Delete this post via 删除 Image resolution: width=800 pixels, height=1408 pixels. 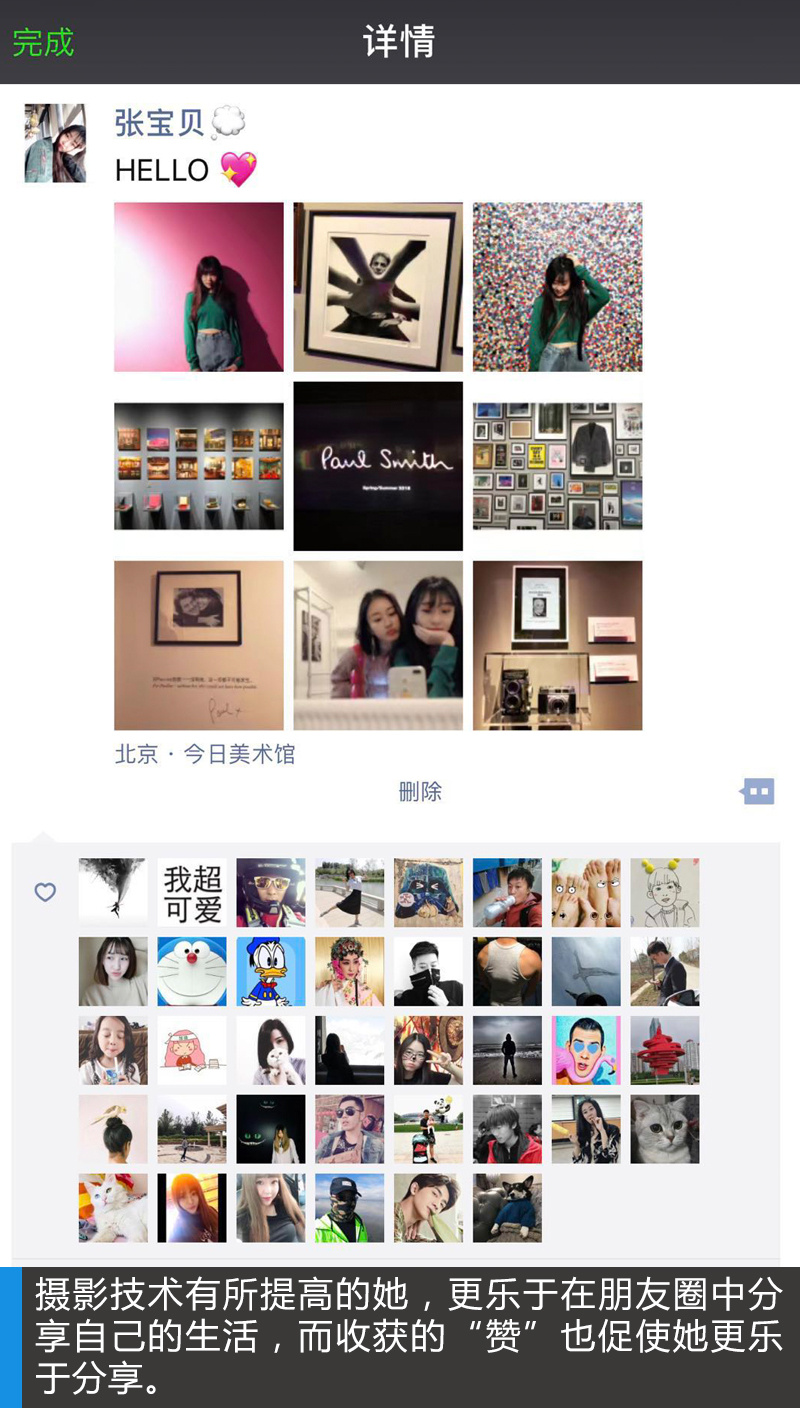(420, 792)
